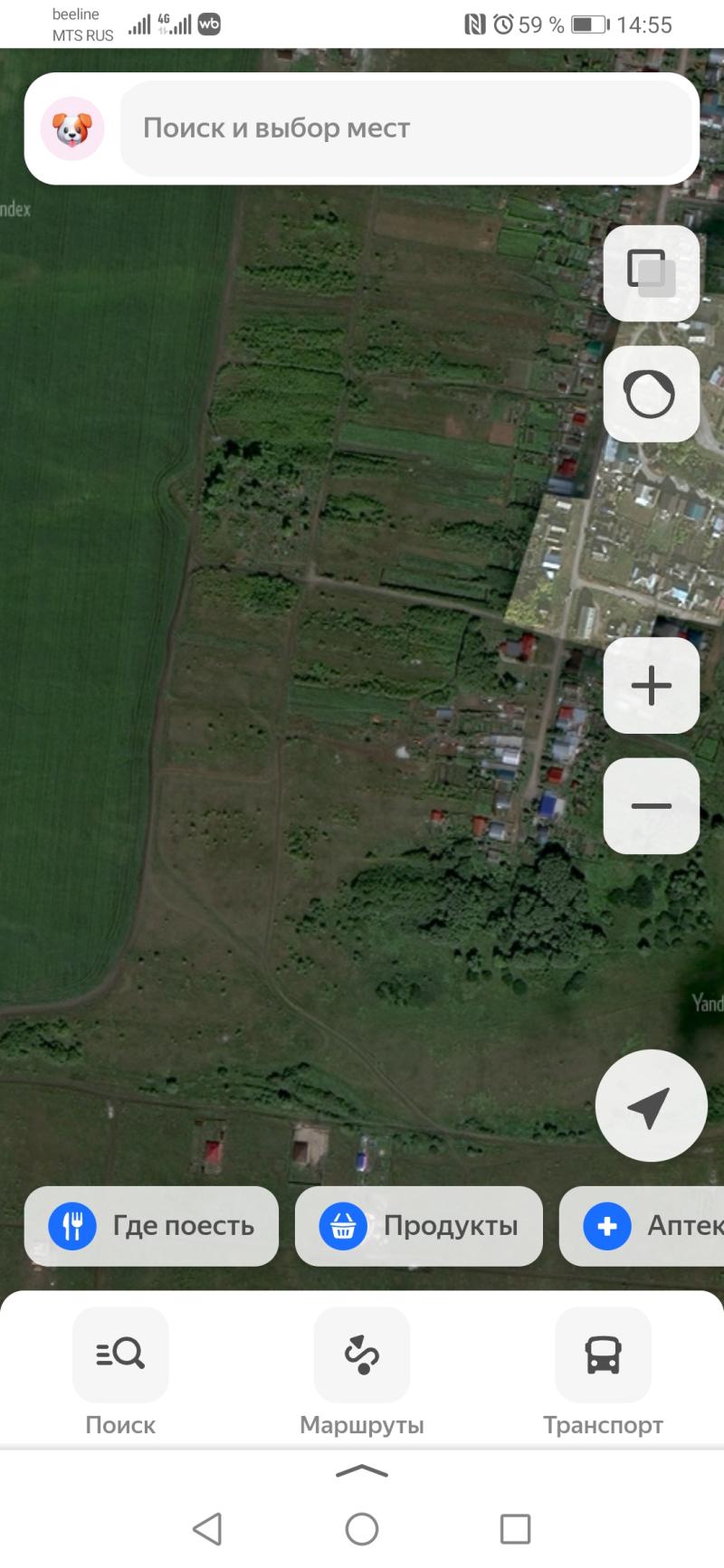724x1568 pixels.
Task: Zoom in with the plus button
Action: click(x=651, y=685)
